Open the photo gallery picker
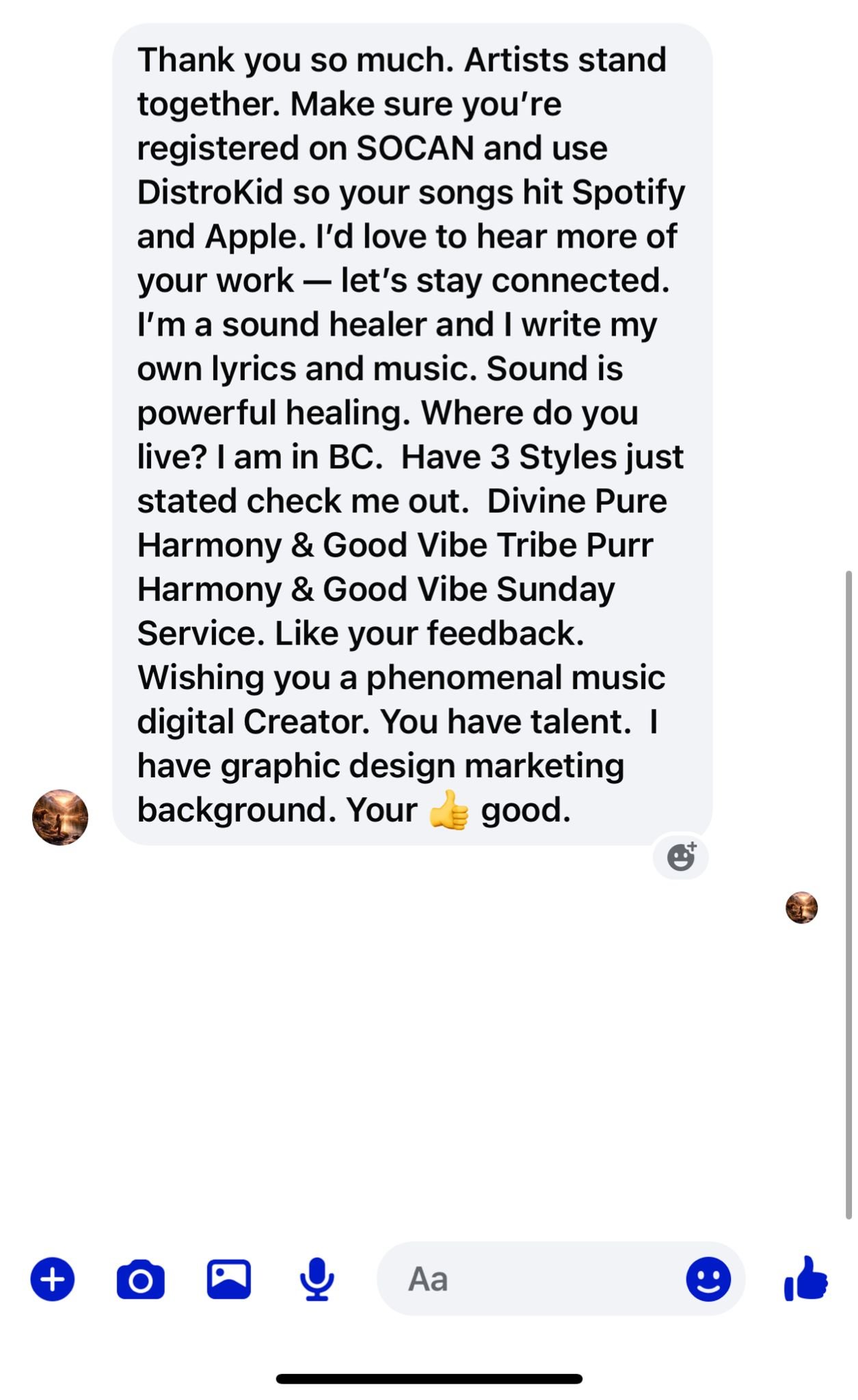This screenshot has width=858, height=1400. [229, 1278]
